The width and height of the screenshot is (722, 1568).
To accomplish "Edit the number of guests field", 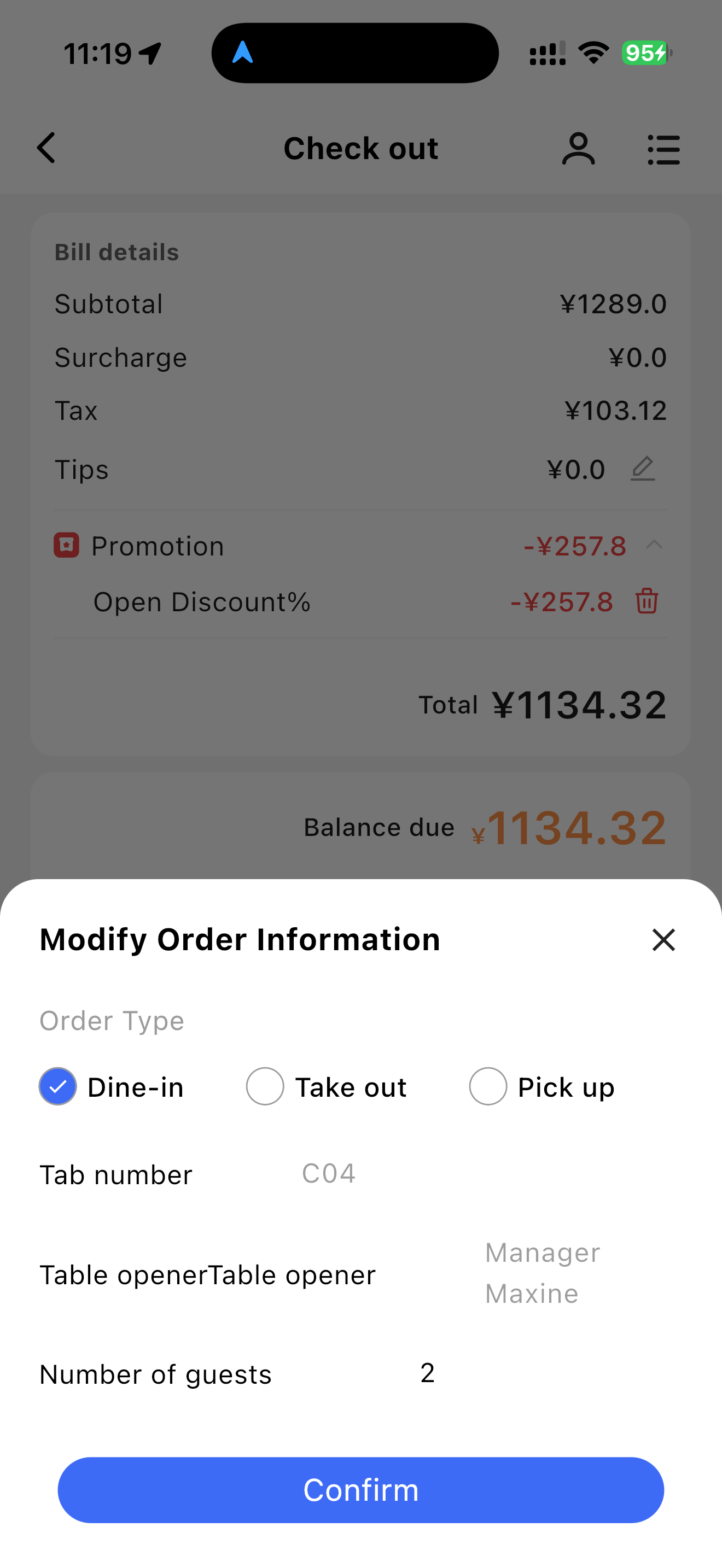I will (427, 1373).
